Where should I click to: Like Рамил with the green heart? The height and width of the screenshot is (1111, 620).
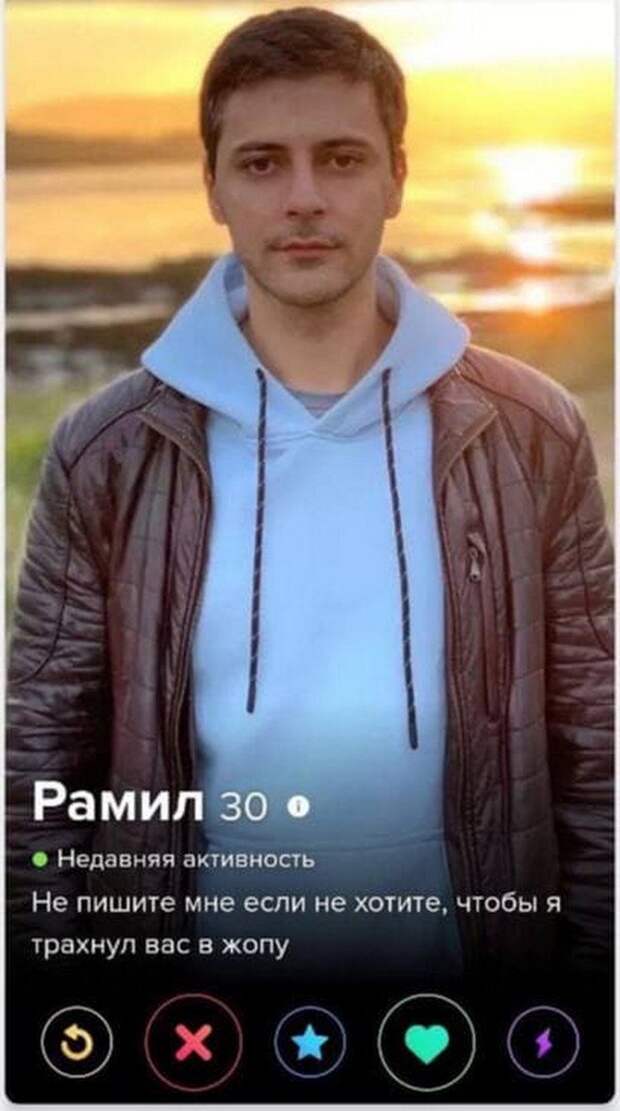tap(426, 1043)
